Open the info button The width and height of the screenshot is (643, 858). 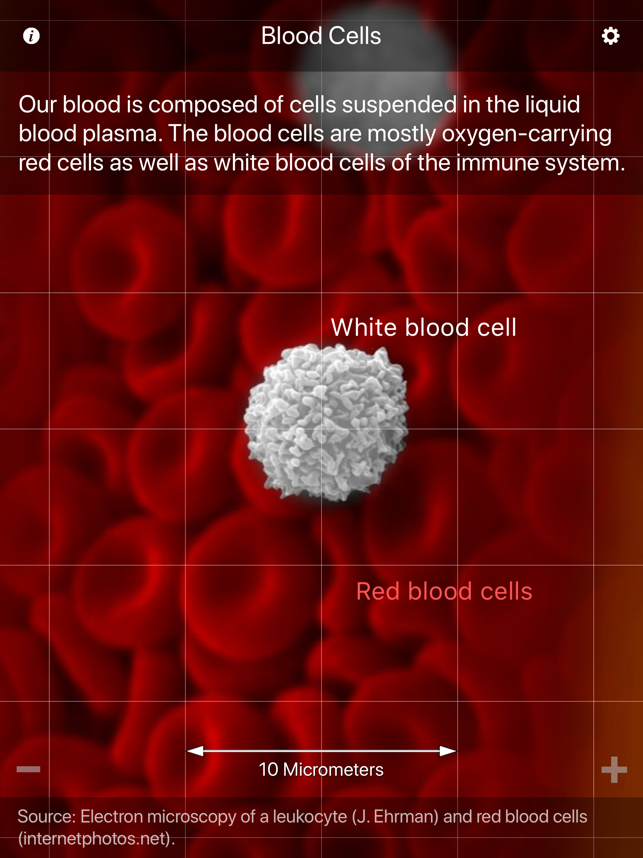point(32,36)
